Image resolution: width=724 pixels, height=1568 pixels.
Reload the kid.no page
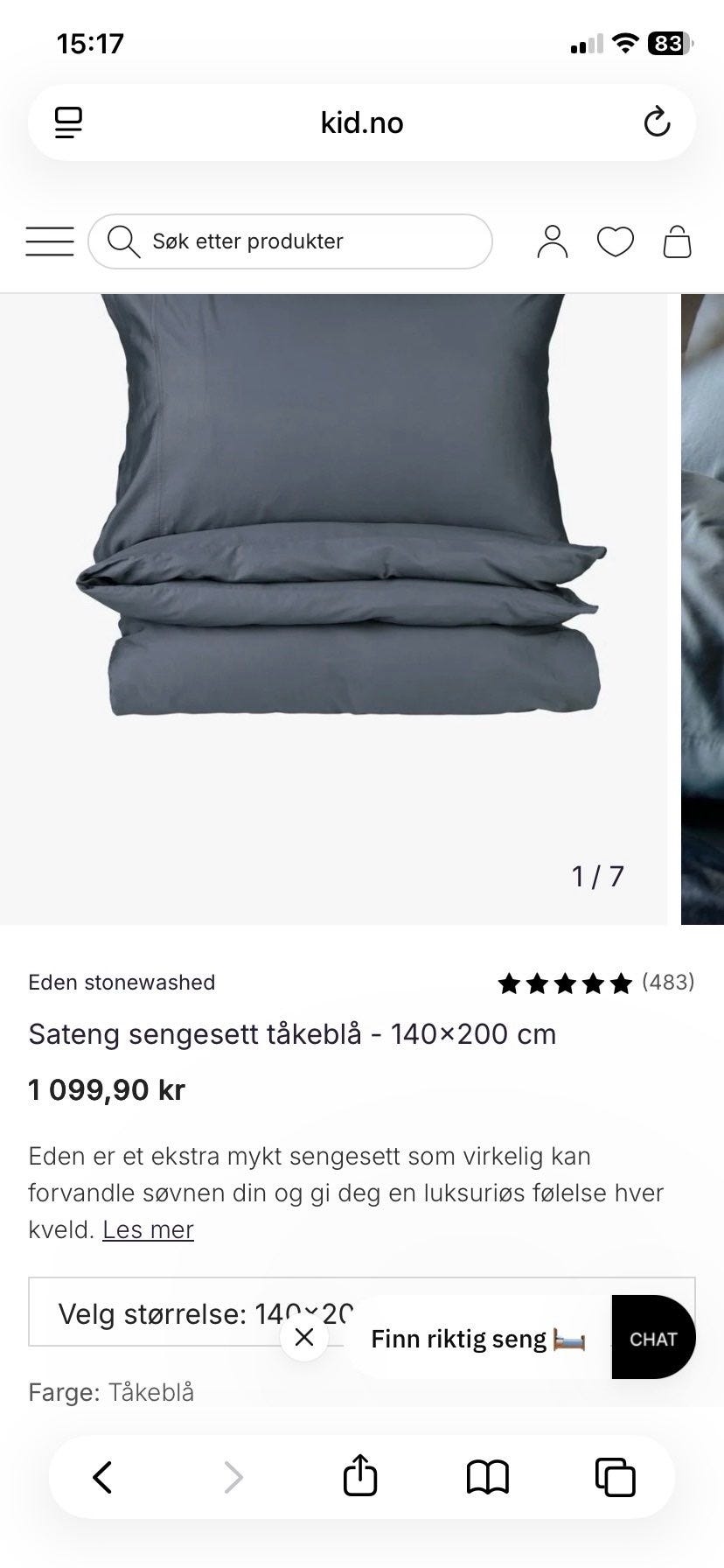[657, 122]
